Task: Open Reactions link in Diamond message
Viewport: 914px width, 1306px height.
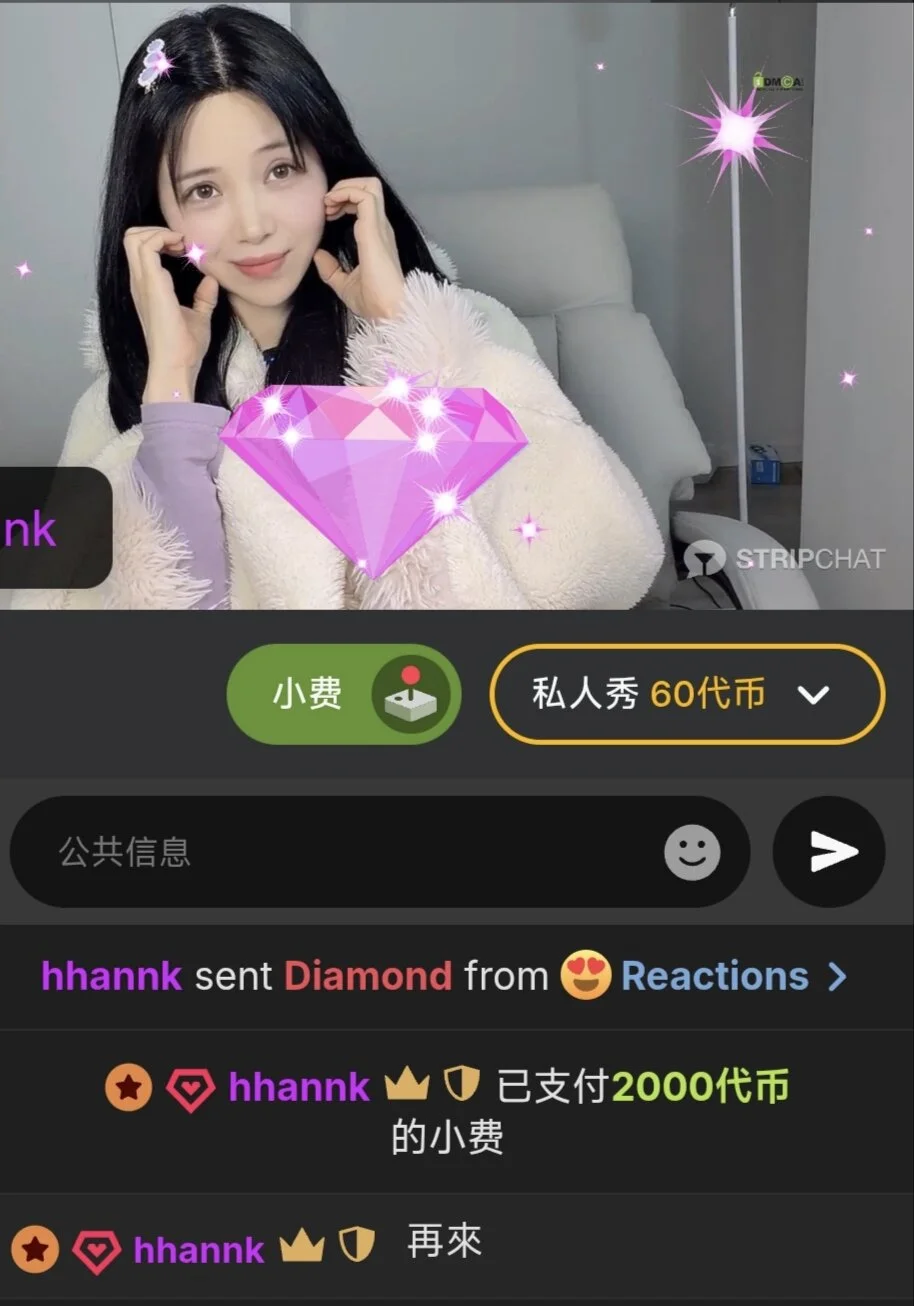Action: click(714, 976)
